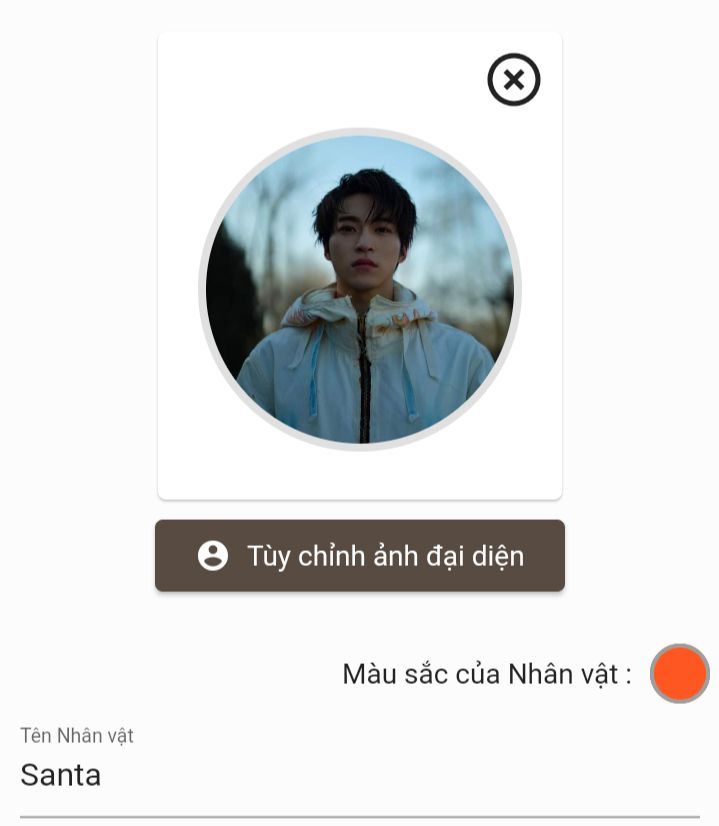Tap the Tùy chỉnh ảnh đại diện button
The image size is (719, 826).
point(360,555)
